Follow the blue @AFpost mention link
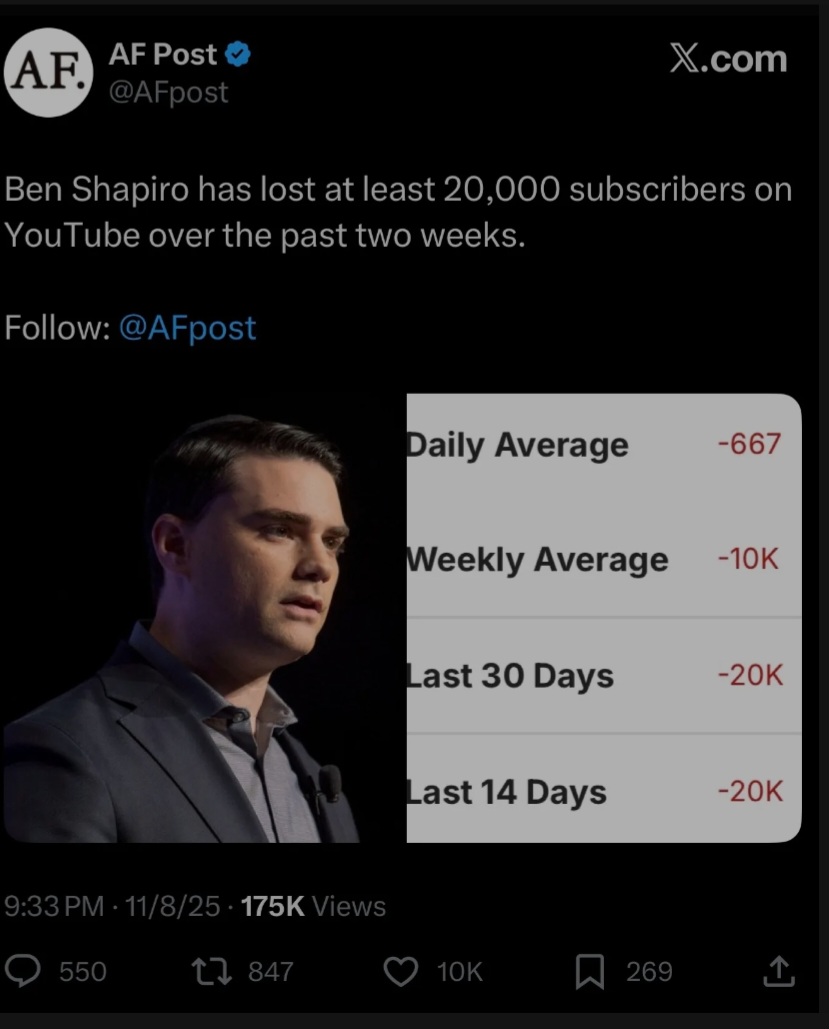 coord(187,327)
